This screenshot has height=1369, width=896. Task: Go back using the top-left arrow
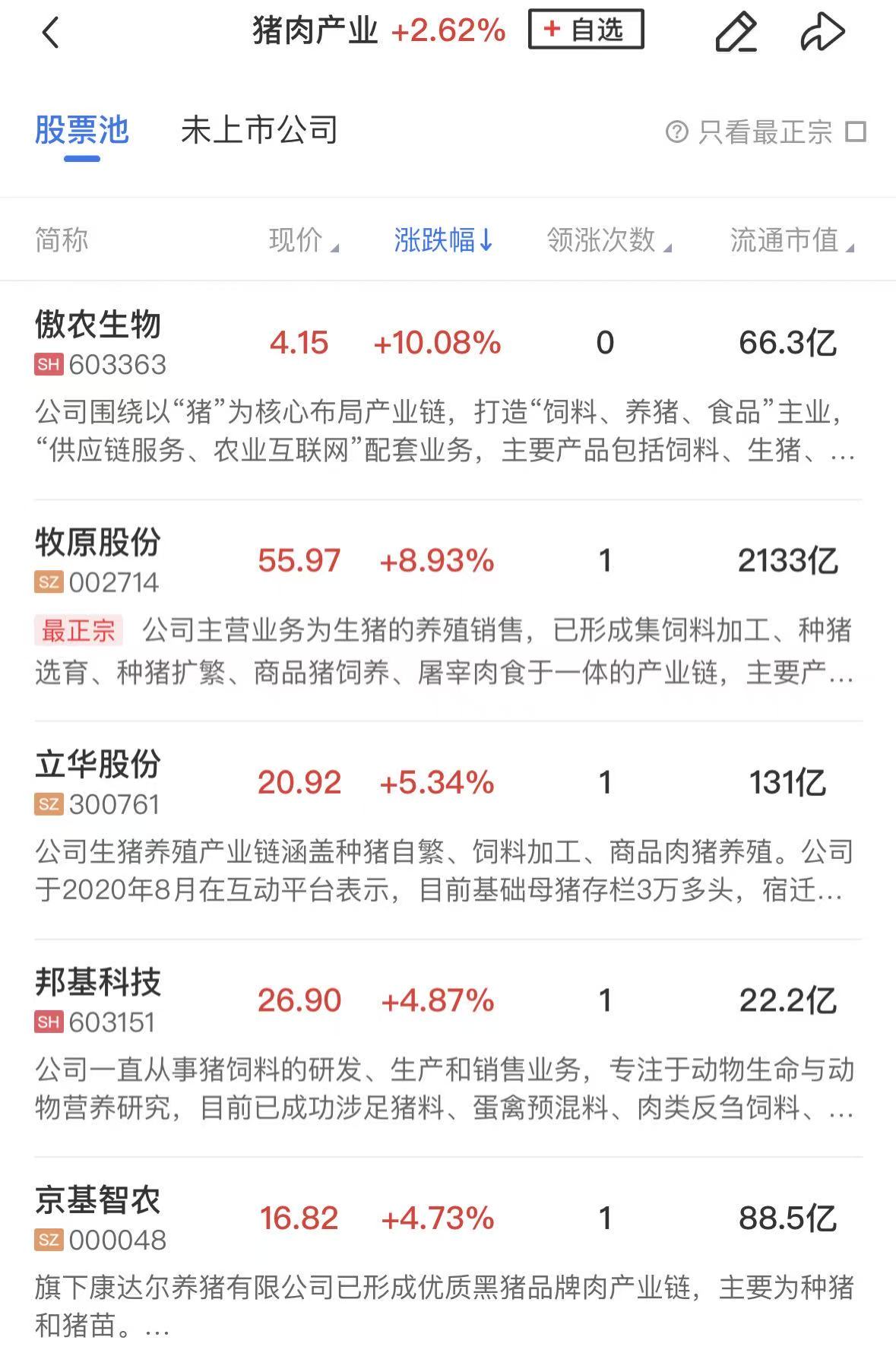(51, 33)
